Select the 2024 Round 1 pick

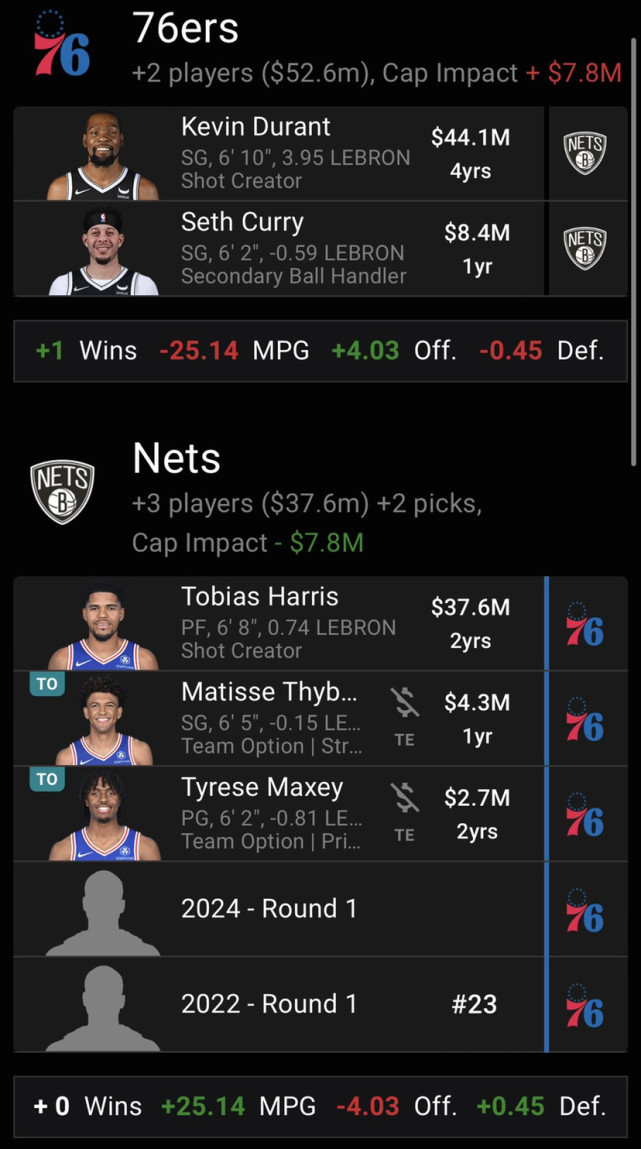coord(280,908)
